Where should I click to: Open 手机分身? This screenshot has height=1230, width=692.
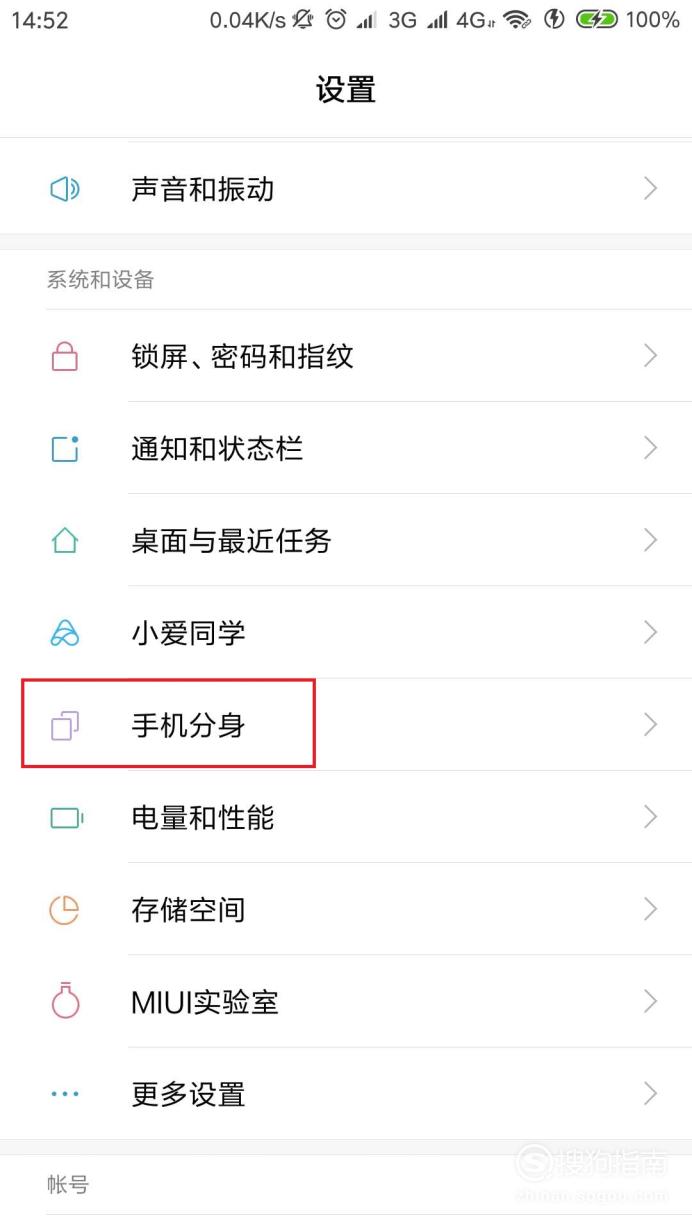[x=346, y=724]
